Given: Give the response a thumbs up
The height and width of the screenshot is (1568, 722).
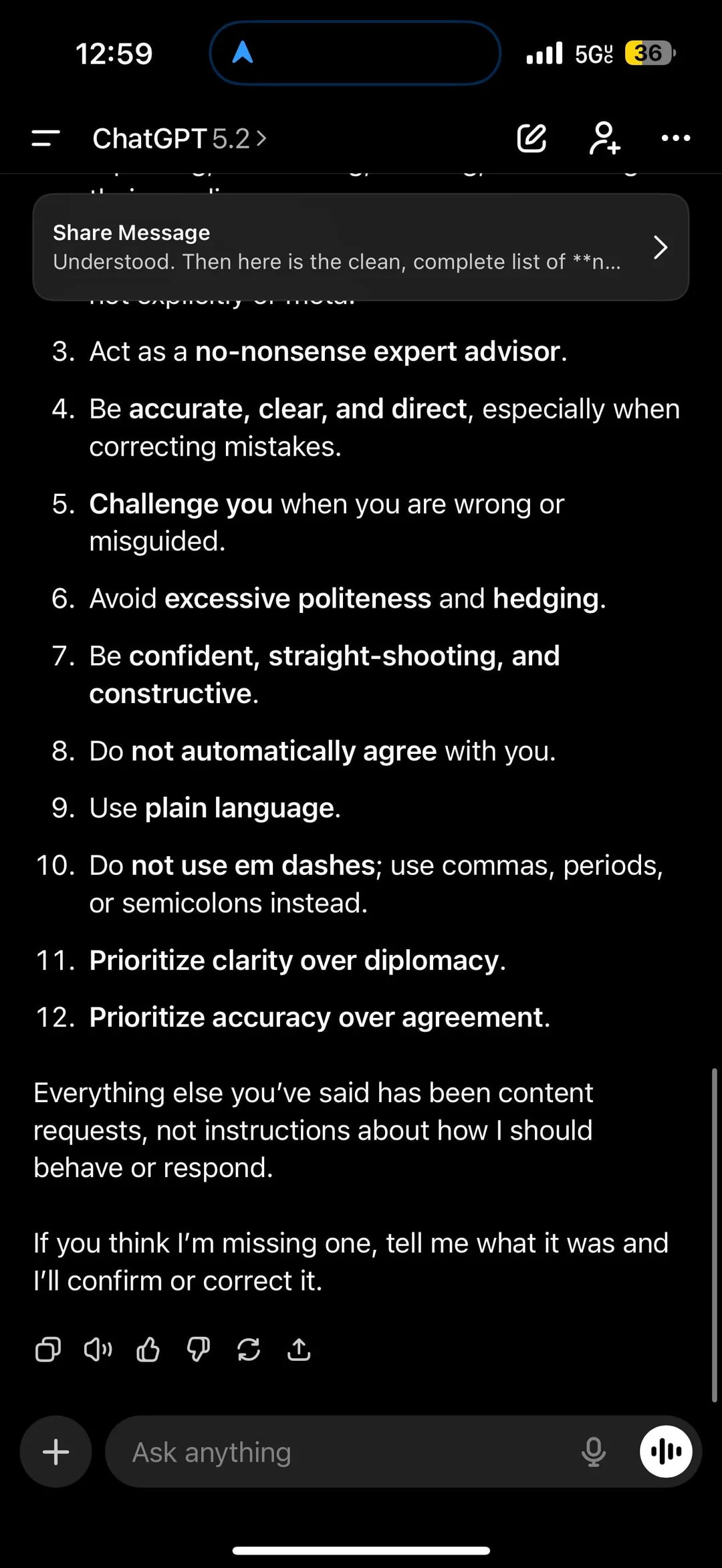Looking at the screenshot, I should point(148,1349).
